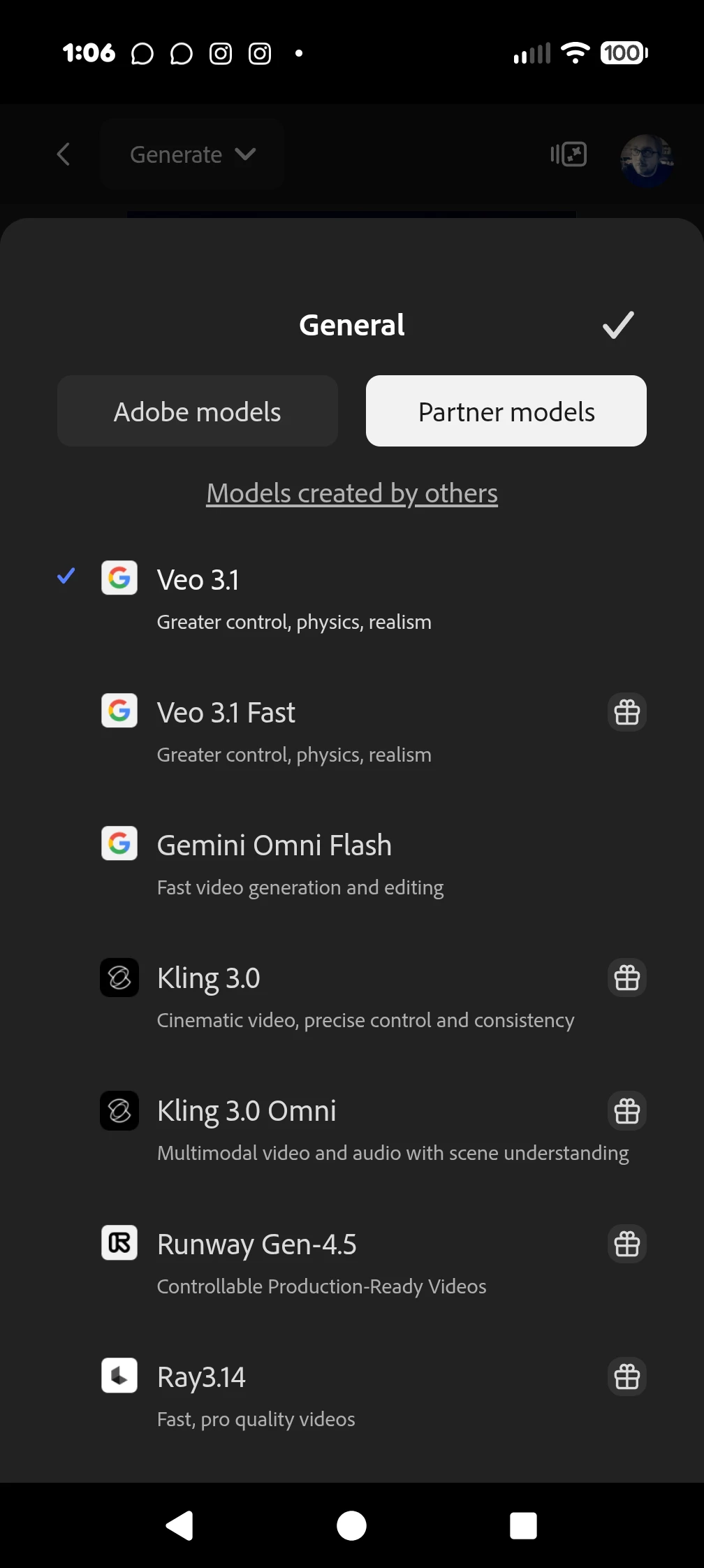Select the Partner models tab
Screen dimensions: 704x1568
click(x=506, y=411)
